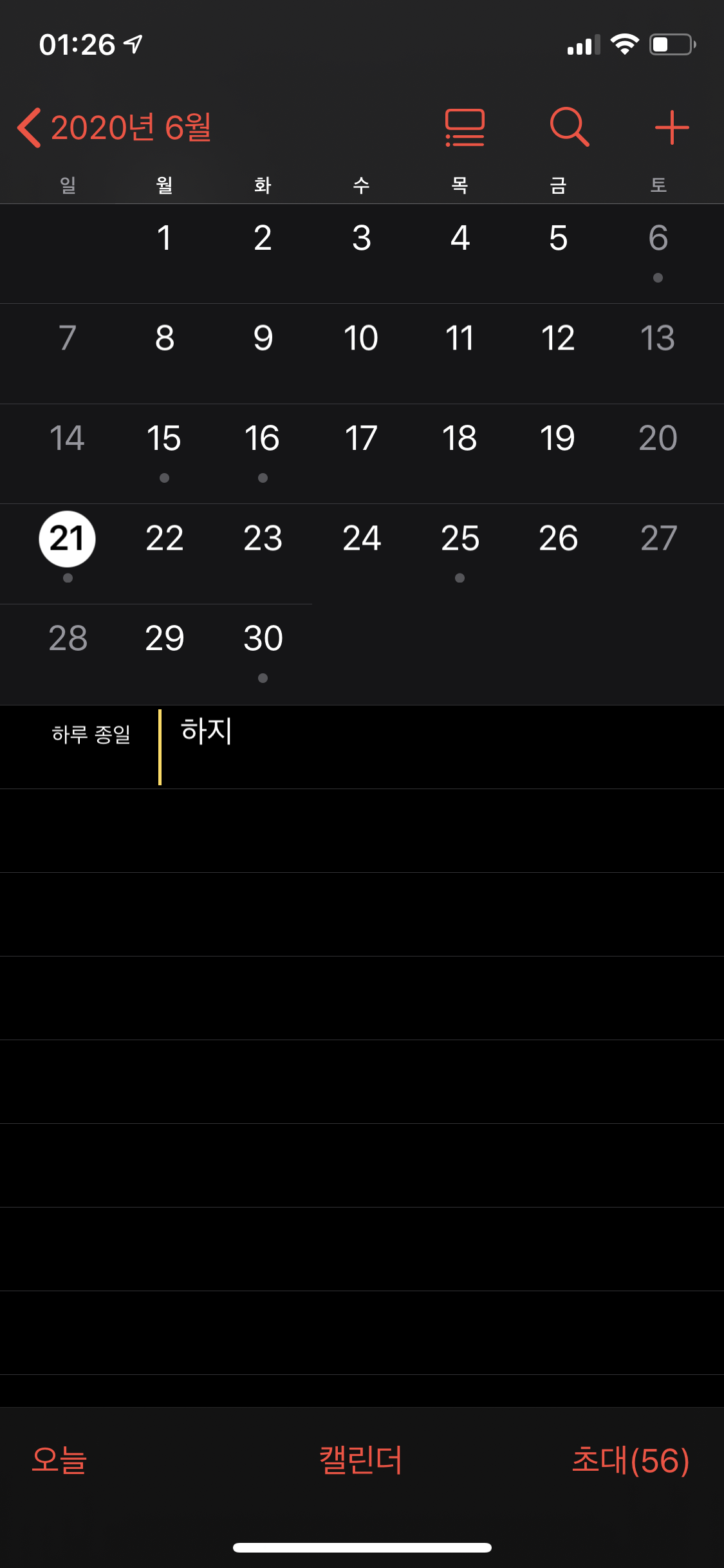The image size is (724, 1568).
Task: Choose June 3 in the month grid
Action: pos(361,239)
